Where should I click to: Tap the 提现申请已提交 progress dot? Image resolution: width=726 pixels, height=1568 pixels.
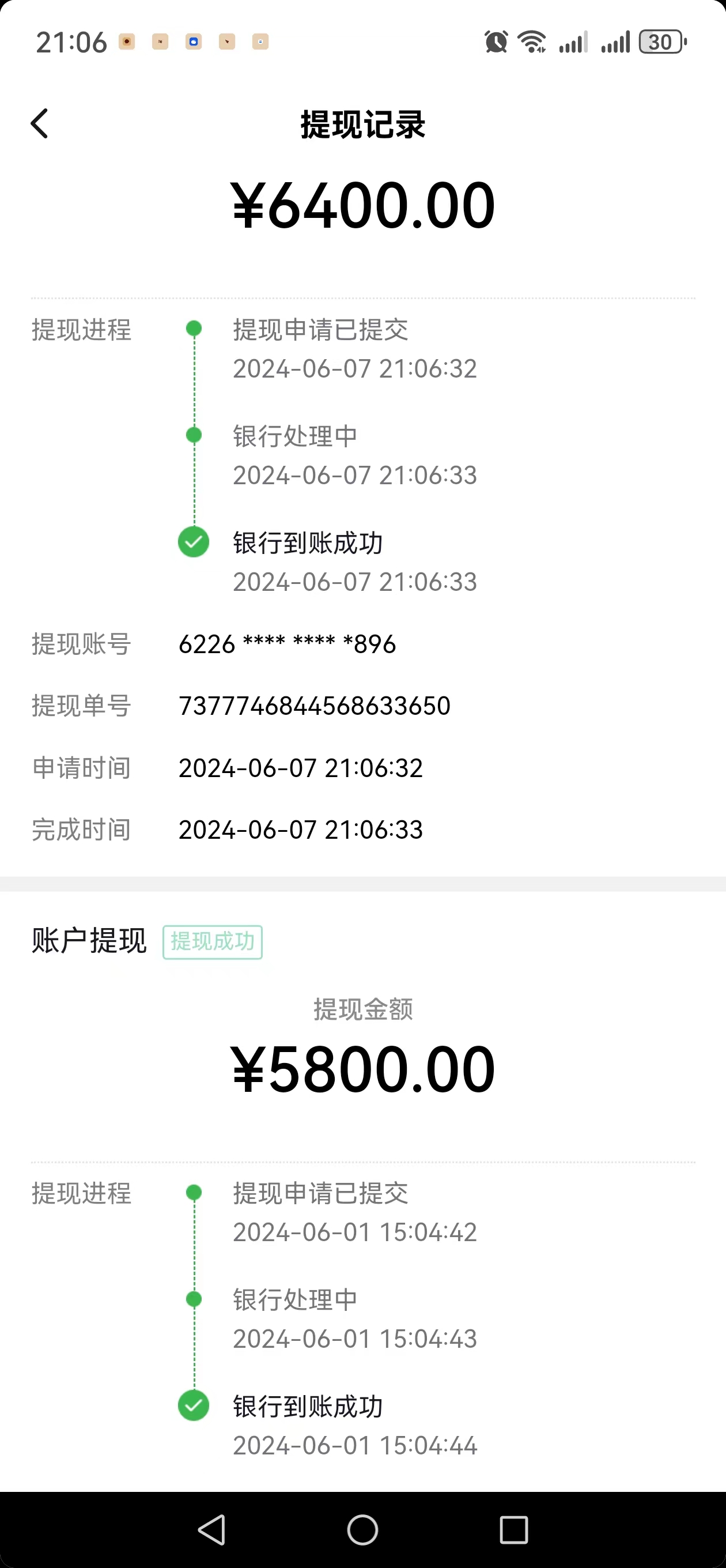(x=193, y=329)
